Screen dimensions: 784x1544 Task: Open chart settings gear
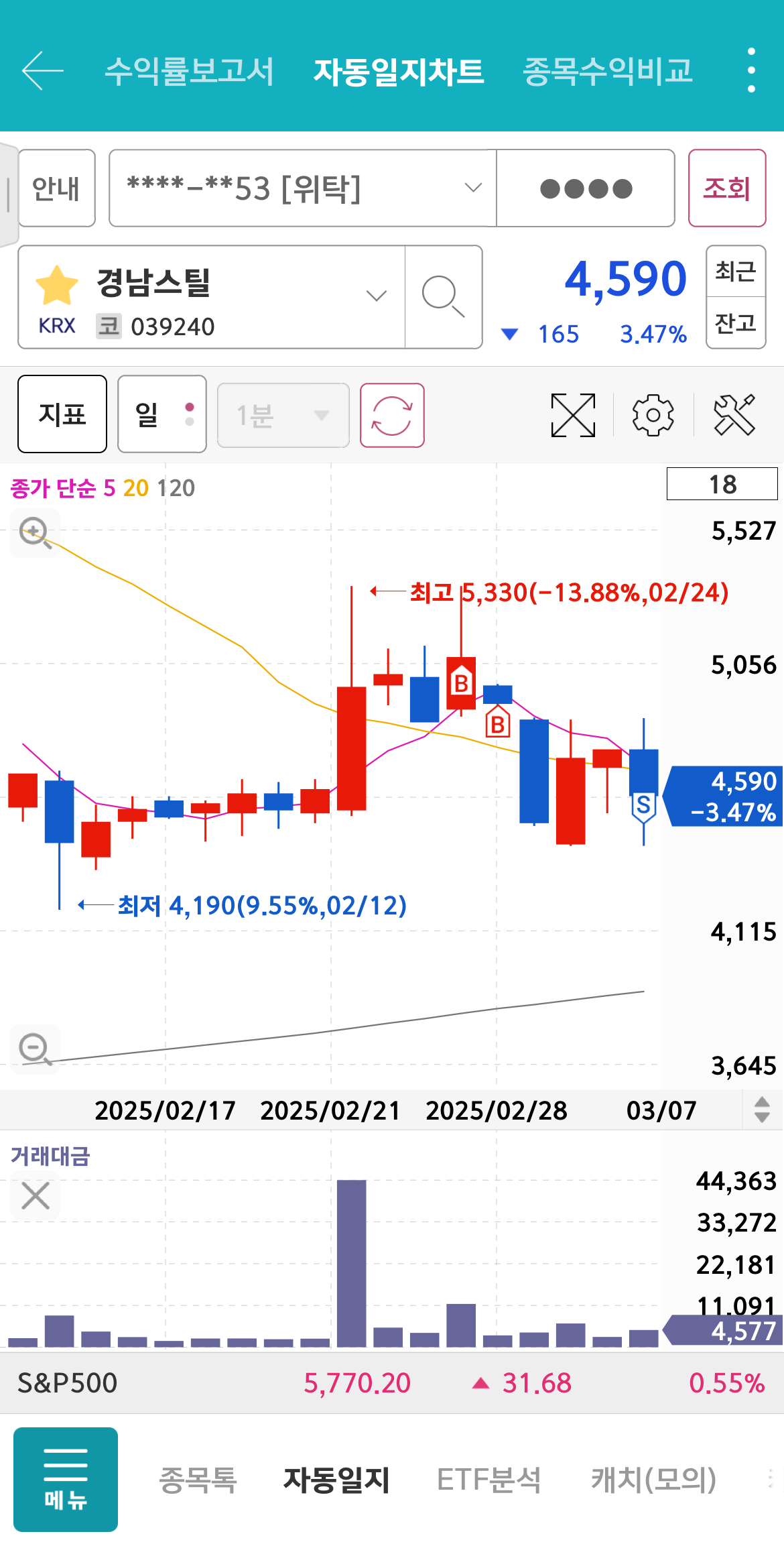653,415
